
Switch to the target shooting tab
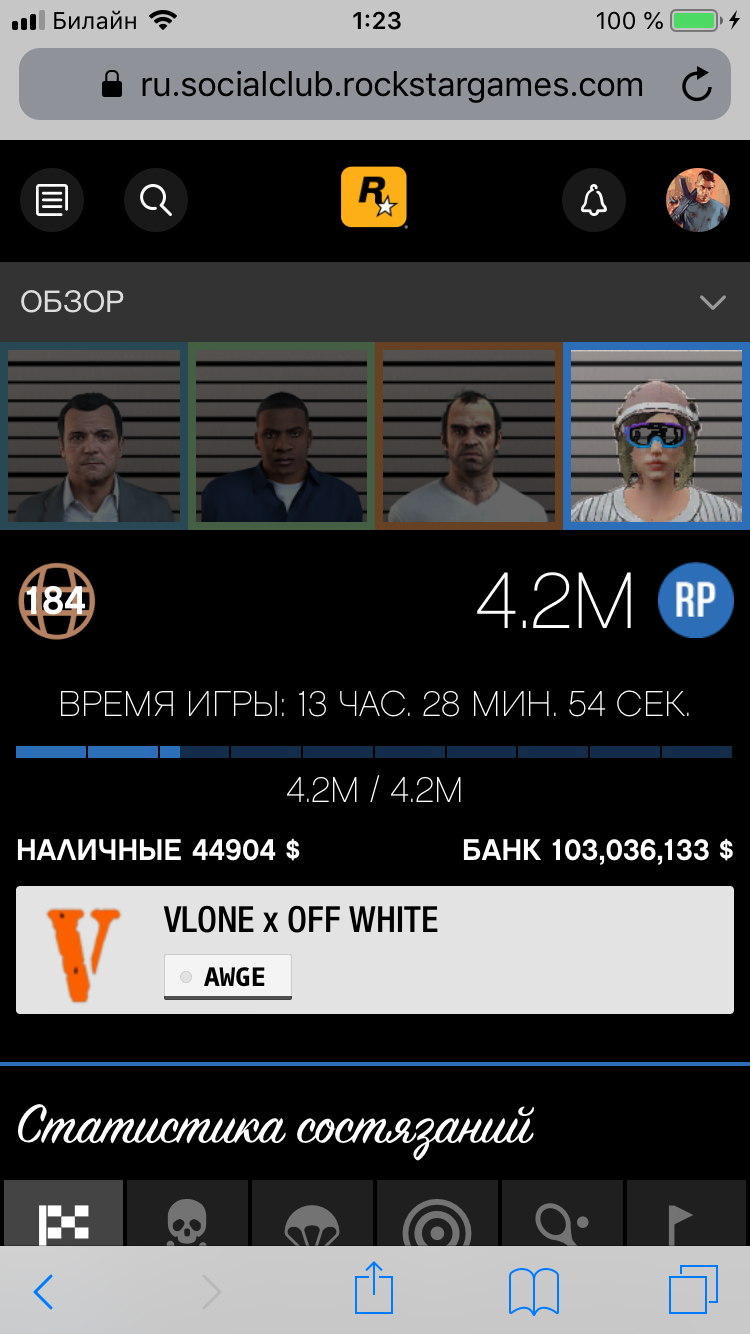(437, 1214)
